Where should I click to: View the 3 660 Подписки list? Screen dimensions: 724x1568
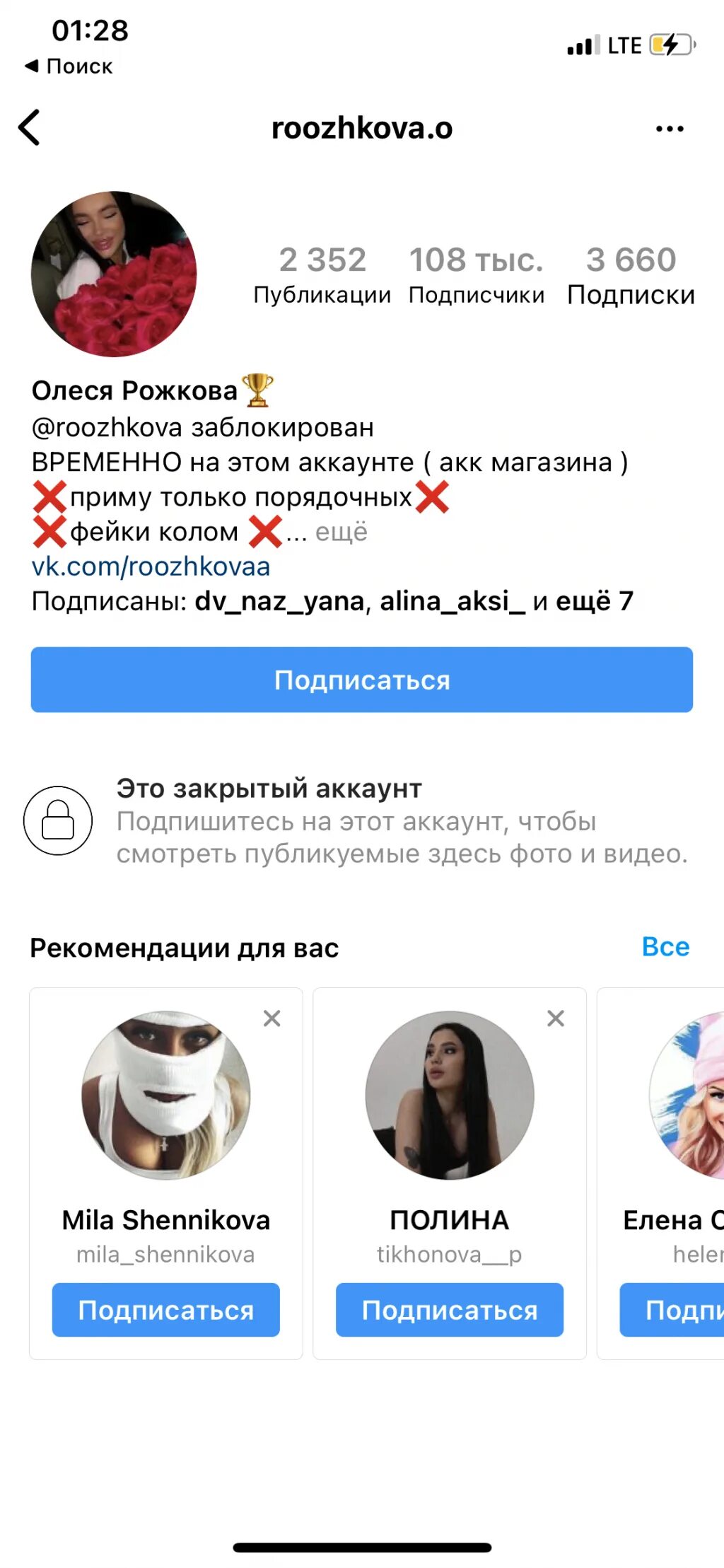pyautogui.click(x=631, y=274)
